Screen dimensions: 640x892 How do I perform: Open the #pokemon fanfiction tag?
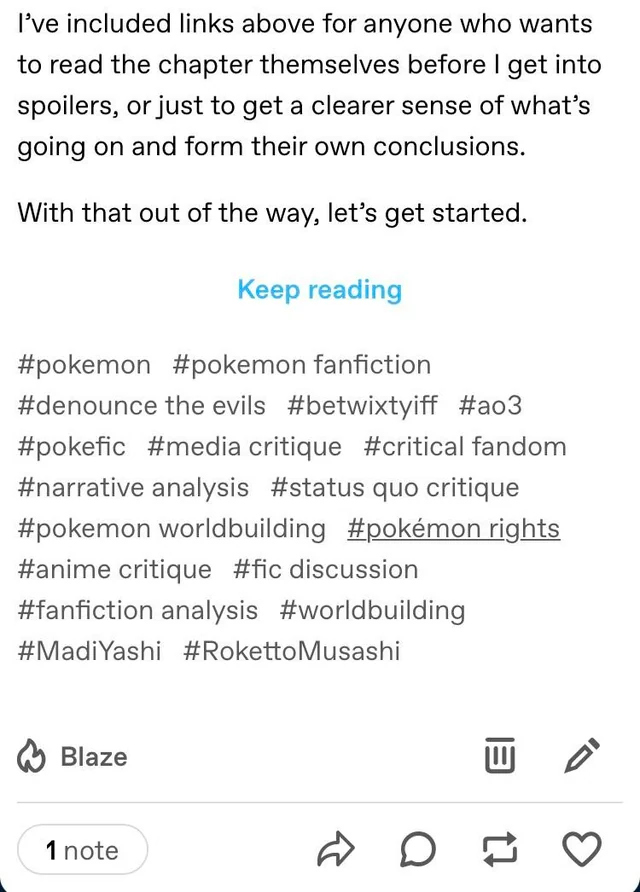[x=301, y=365]
